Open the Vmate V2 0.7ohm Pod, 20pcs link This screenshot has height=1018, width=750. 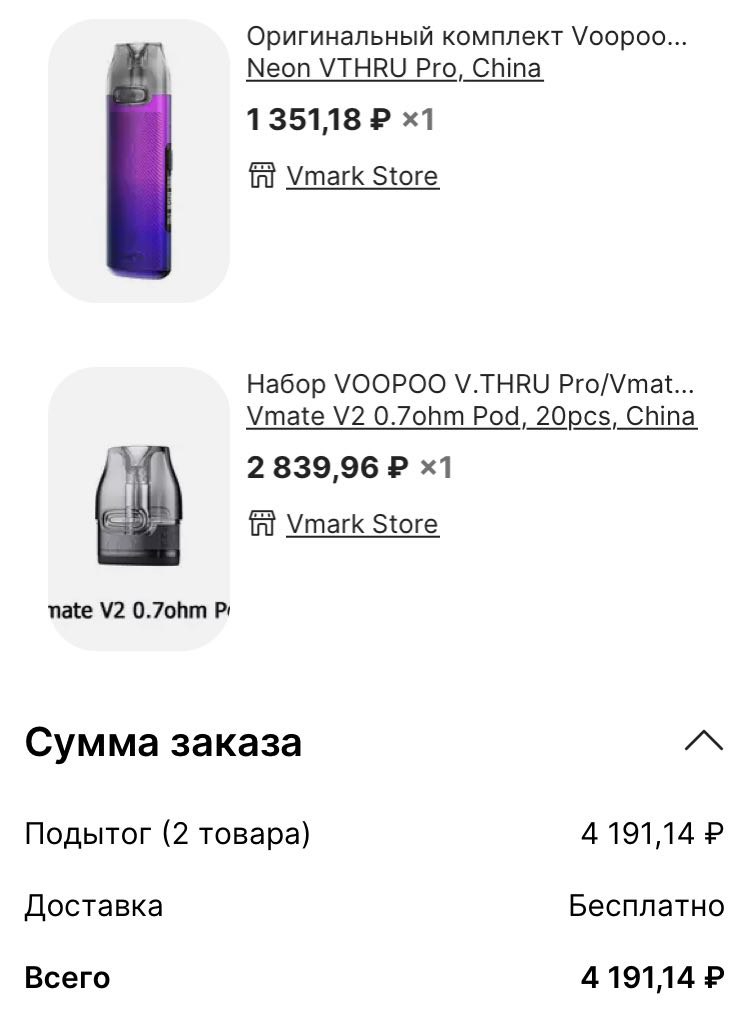point(470,417)
